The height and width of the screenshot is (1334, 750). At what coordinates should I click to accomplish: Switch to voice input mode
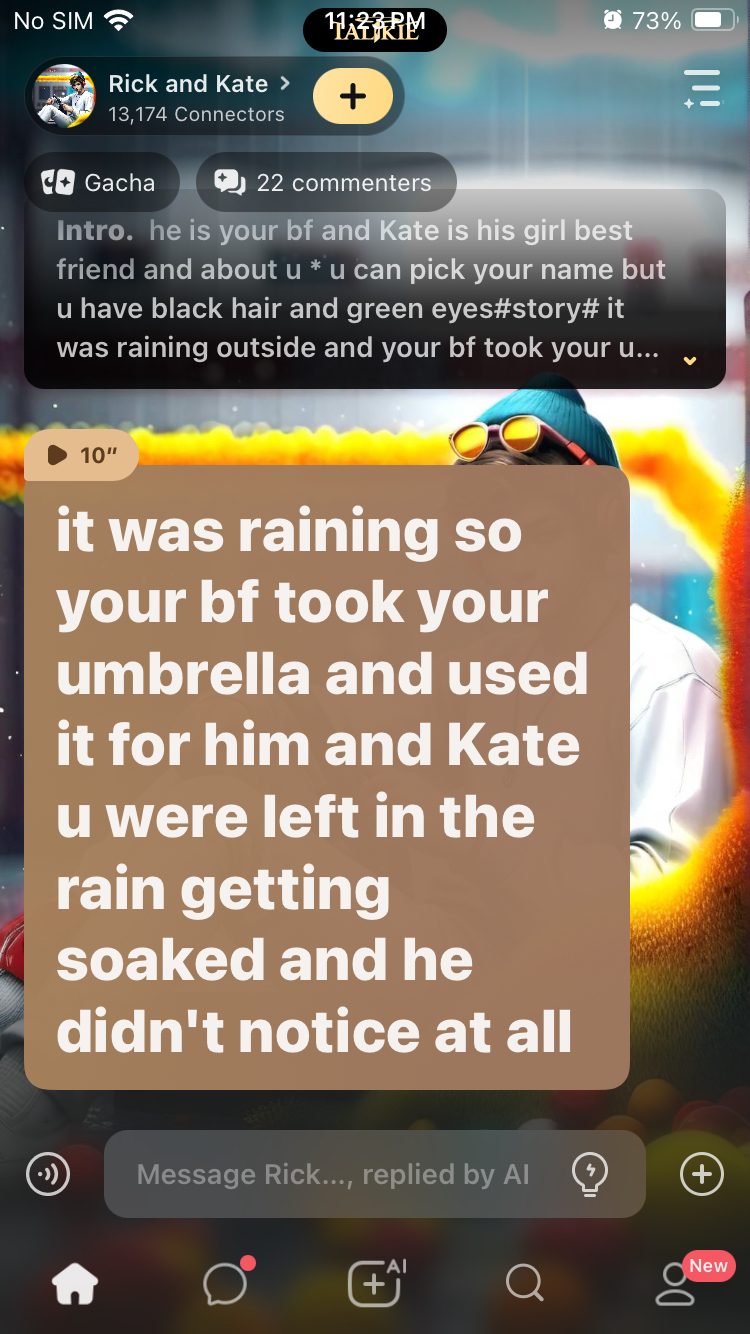point(48,1174)
